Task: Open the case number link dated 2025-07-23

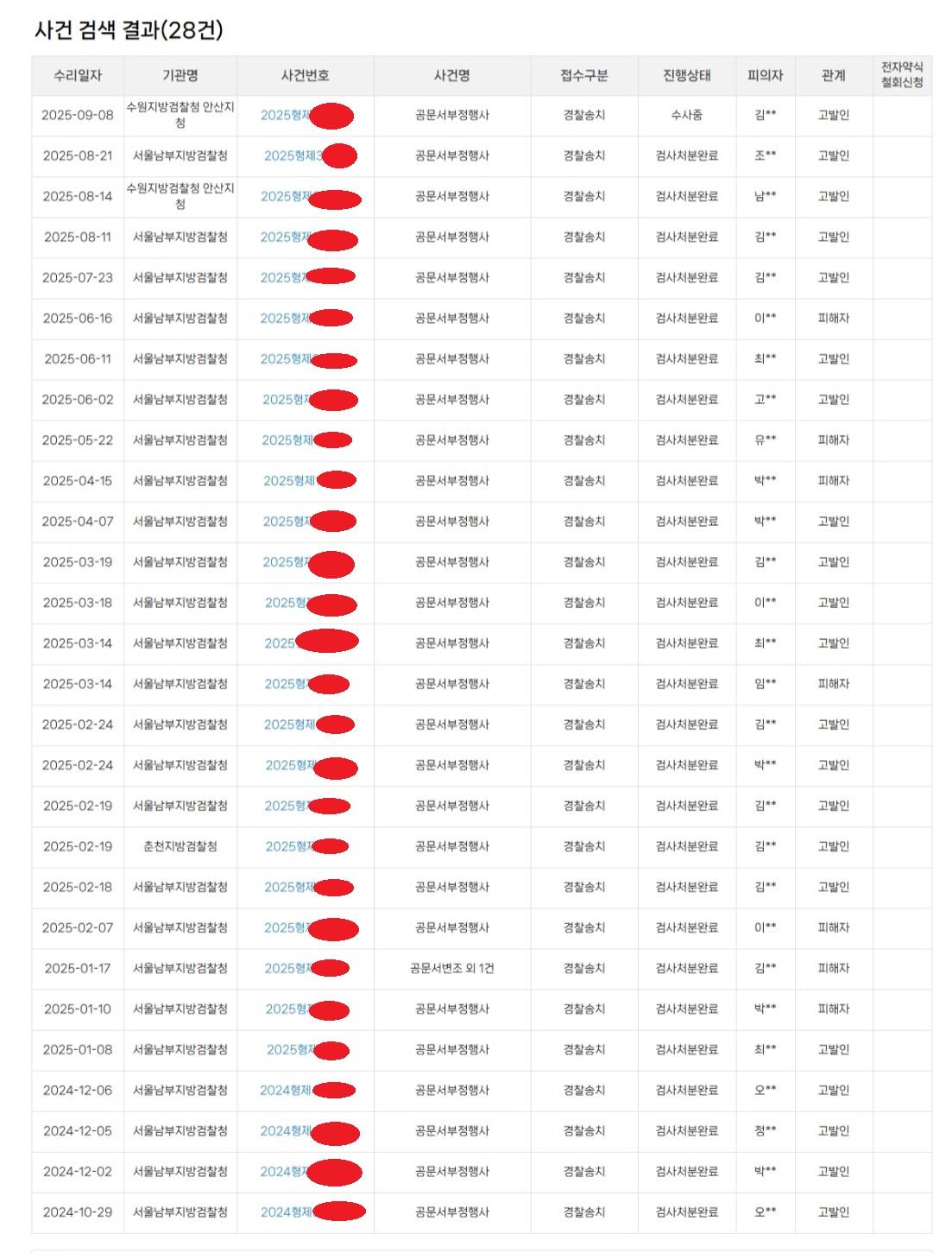Action: click(x=285, y=278)
